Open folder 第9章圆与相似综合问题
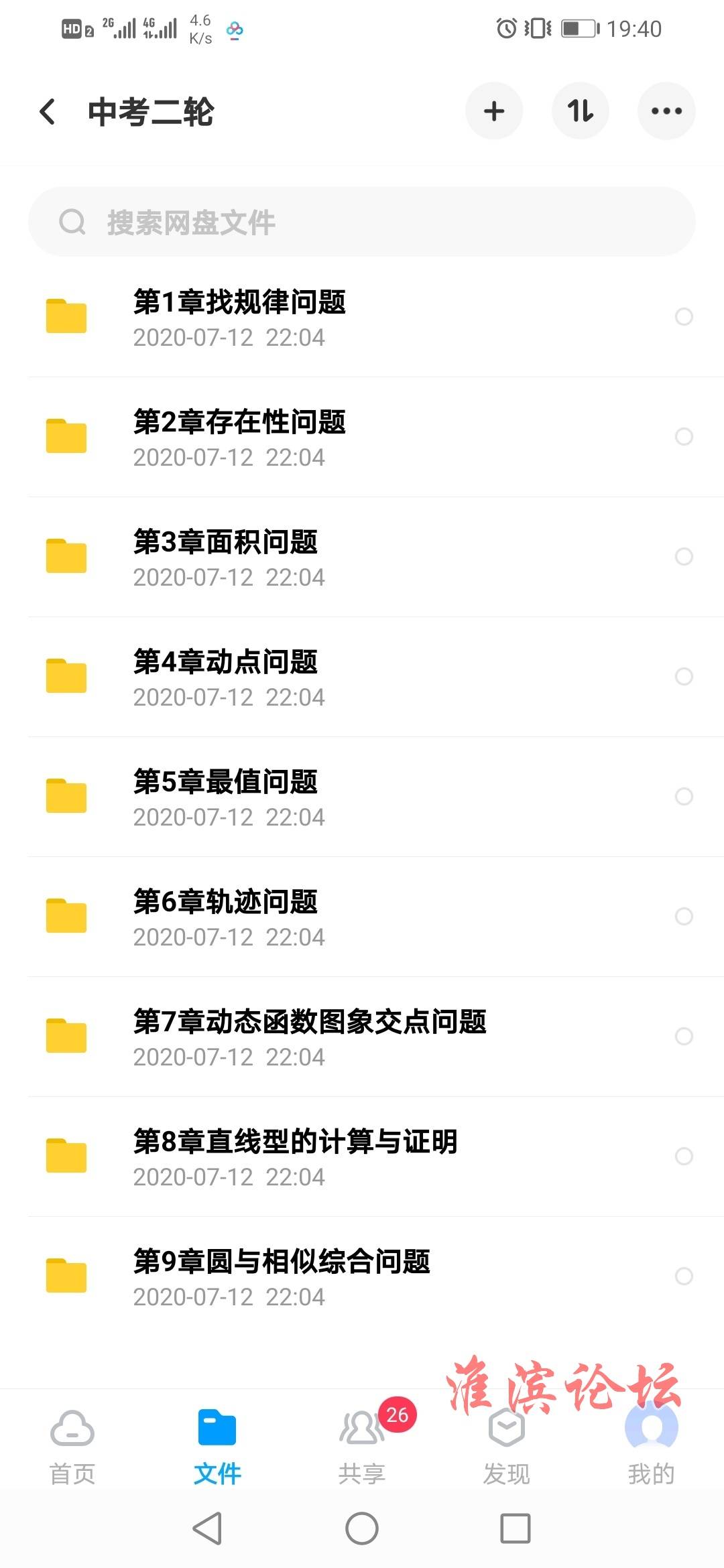724x1568 pixels. coord(362,1277)
